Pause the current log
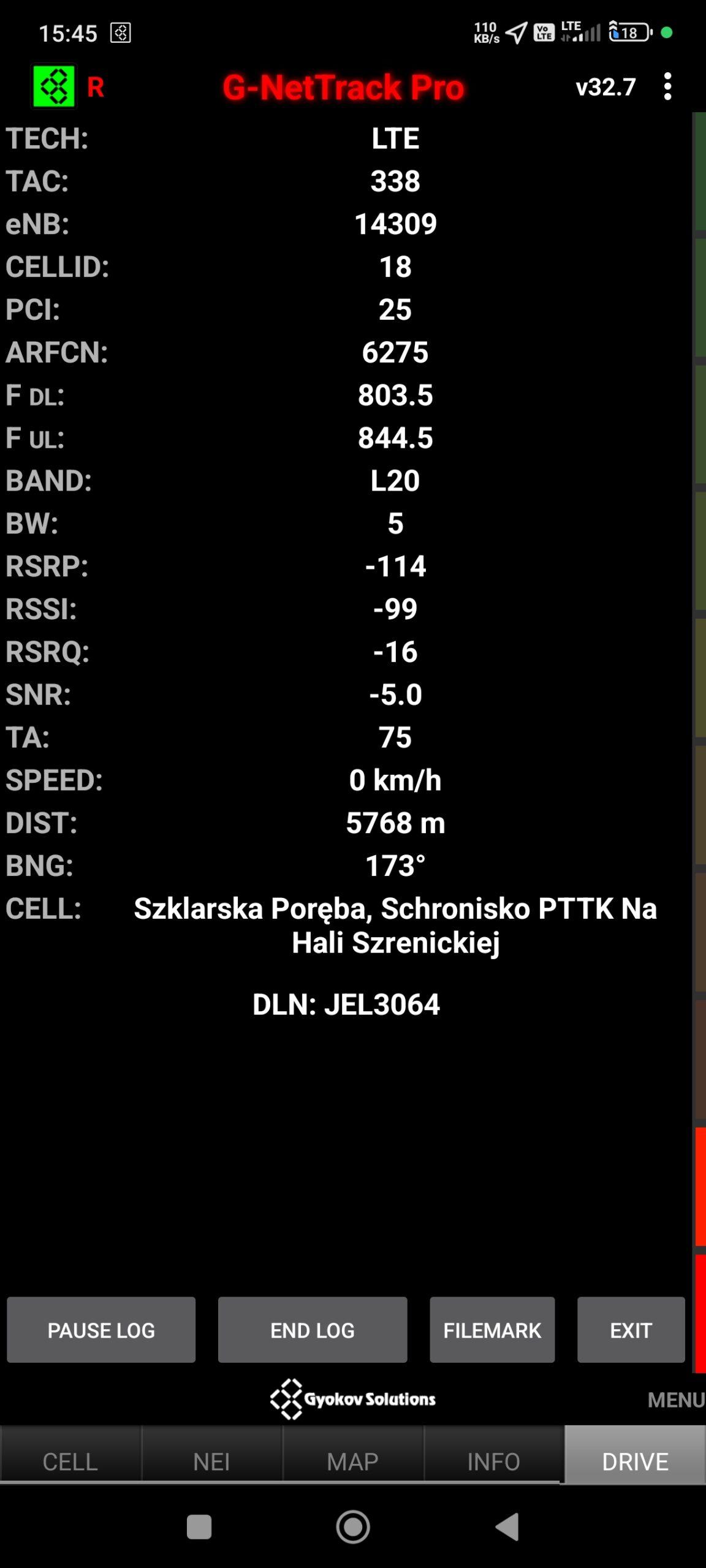Image resolution: width=706 pixels, height=1568 pixels. tap(101, 1330)
